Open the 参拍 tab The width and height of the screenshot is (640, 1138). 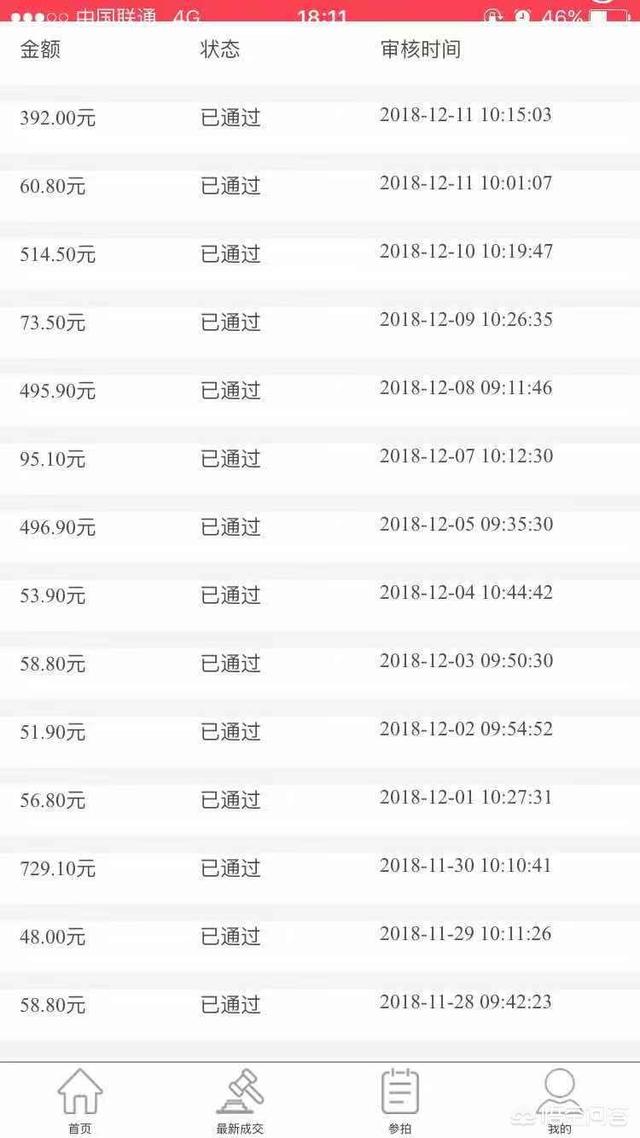[400, 1100]
